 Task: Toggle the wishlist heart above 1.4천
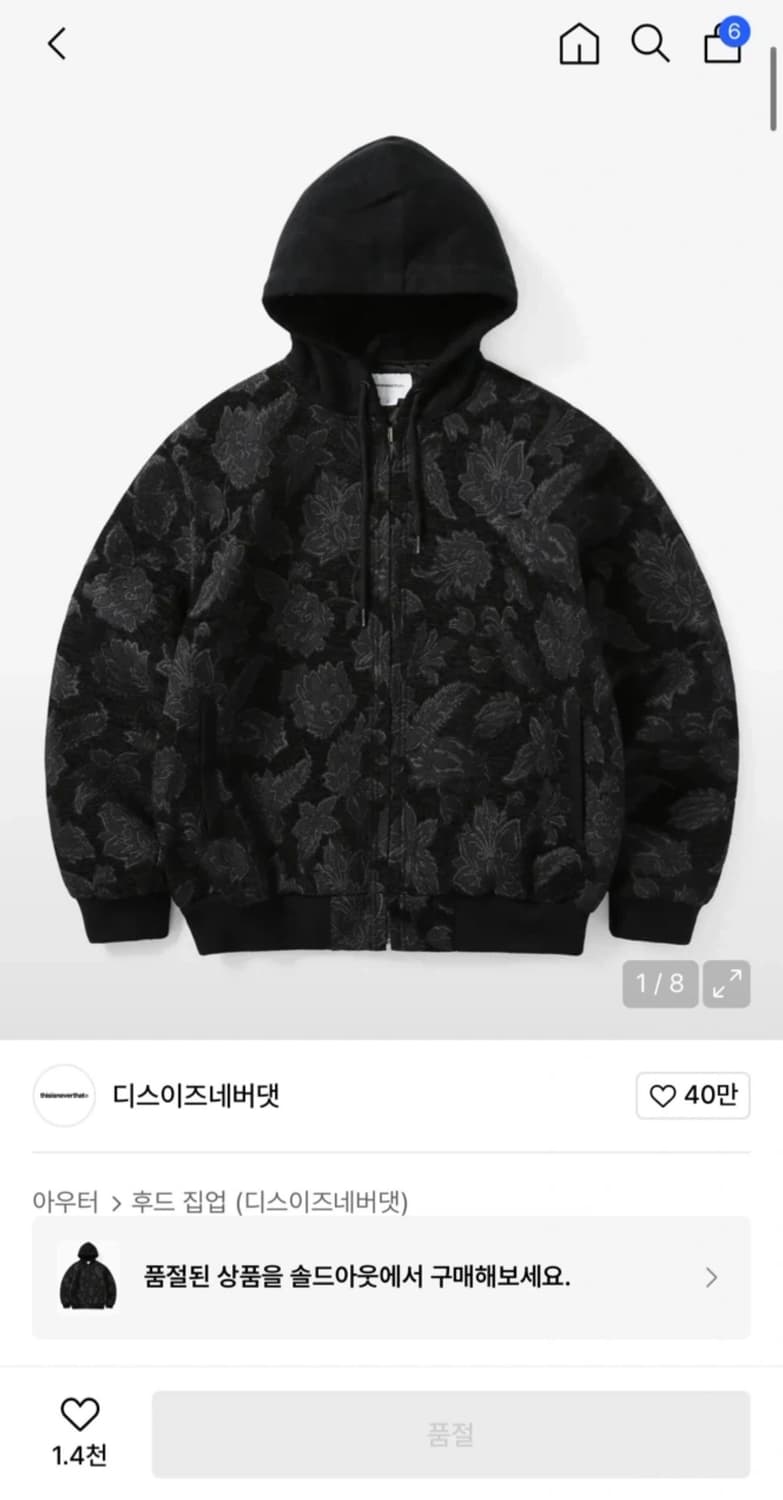79,1412
